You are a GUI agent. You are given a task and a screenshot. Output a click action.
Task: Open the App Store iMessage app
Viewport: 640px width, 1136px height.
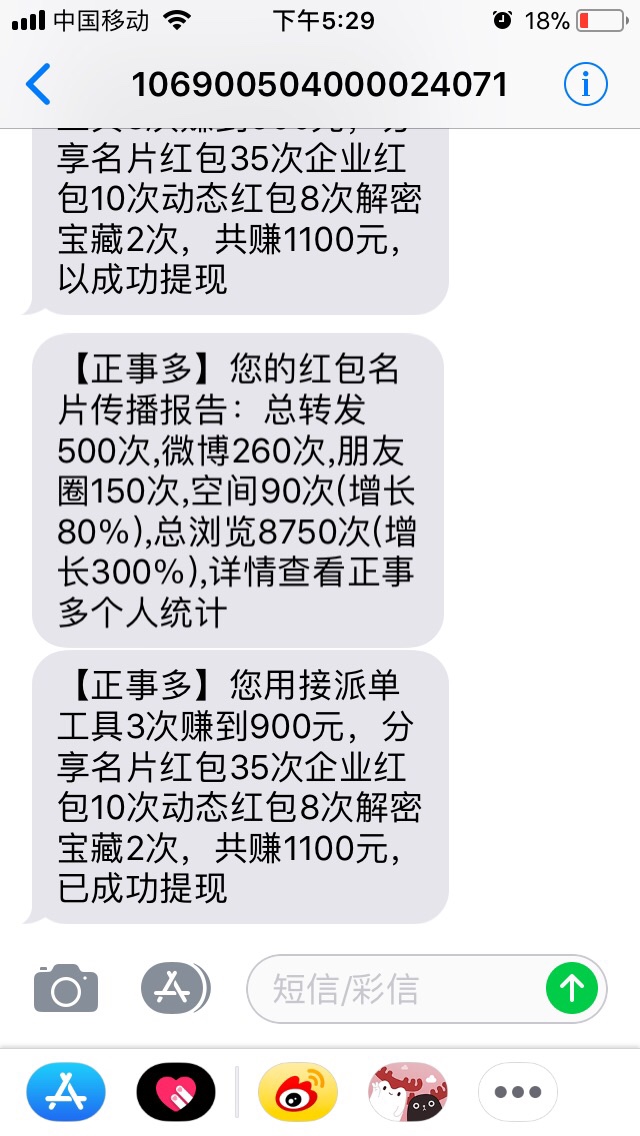pyautogui.click(x=66, y=1091)
